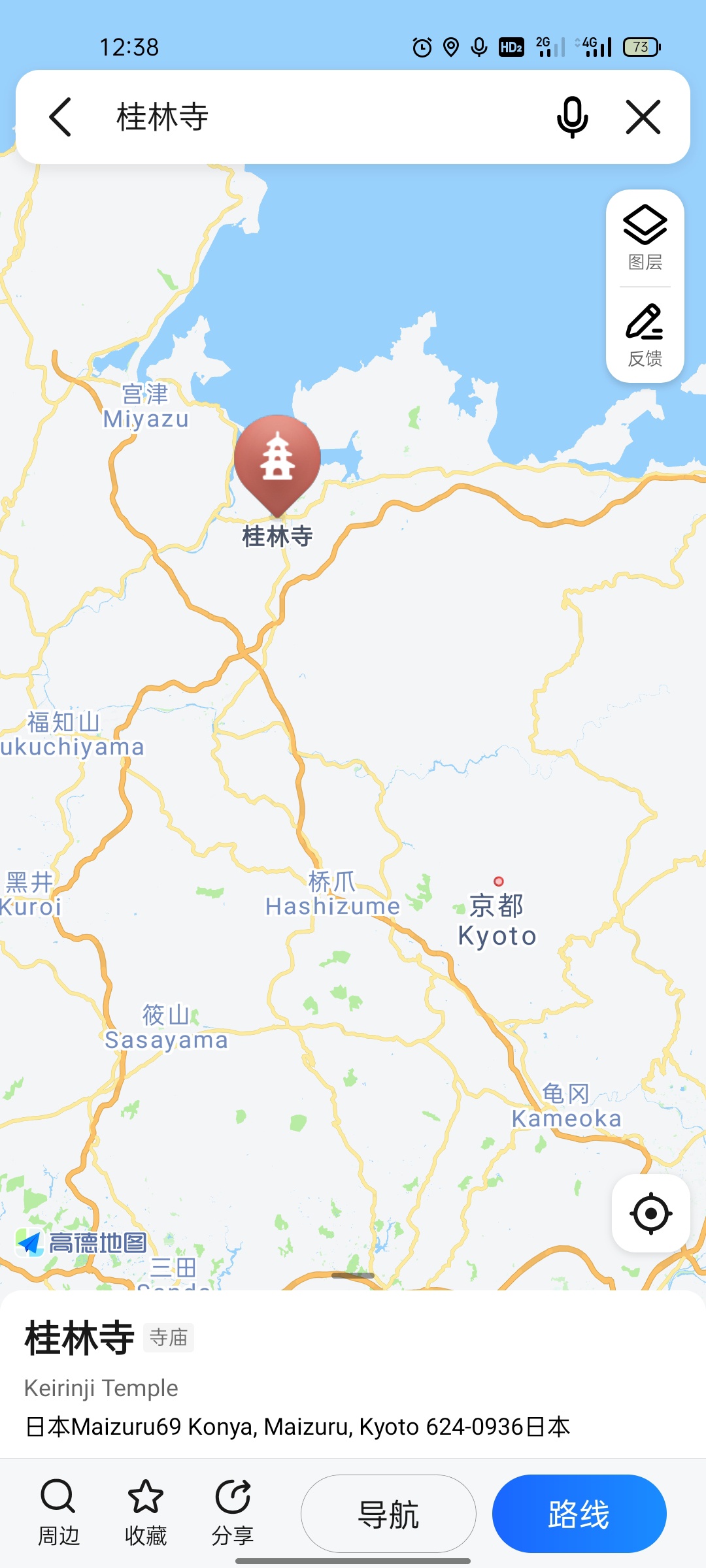Tap the search field showing 桂林寺

tap(314, 118)
